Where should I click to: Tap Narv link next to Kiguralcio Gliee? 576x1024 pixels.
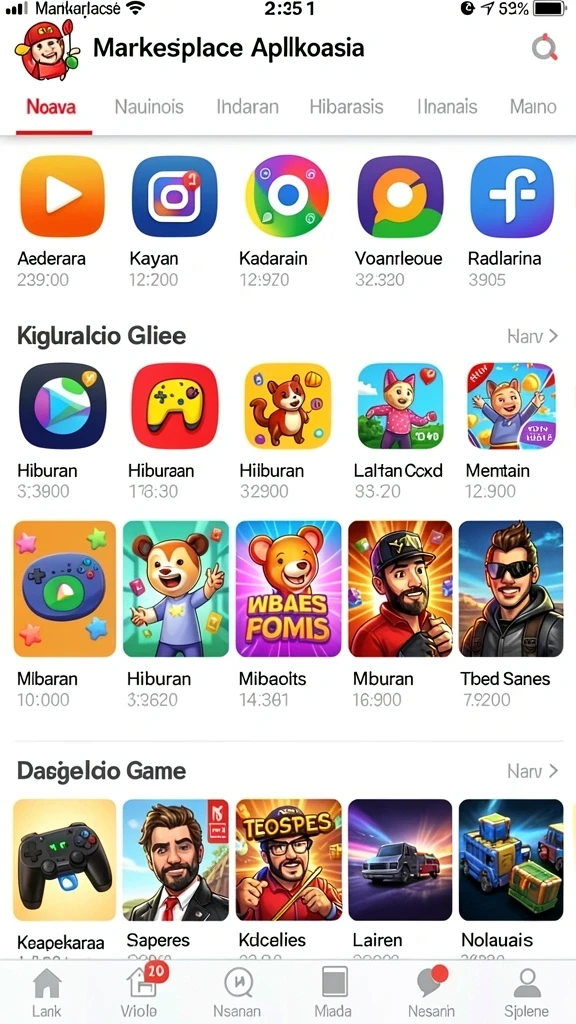click(532, 336)
